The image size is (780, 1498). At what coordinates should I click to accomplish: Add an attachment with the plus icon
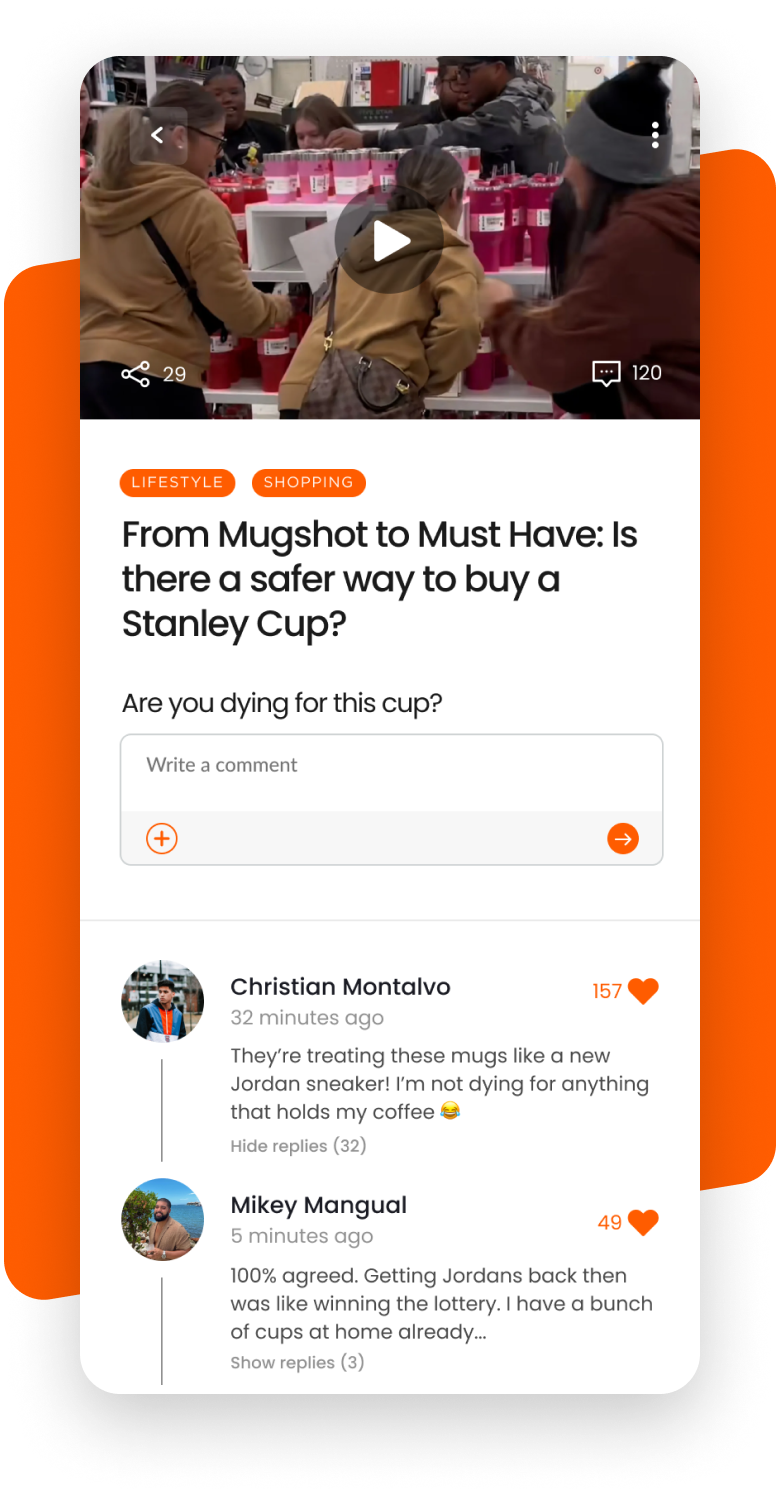162,838
